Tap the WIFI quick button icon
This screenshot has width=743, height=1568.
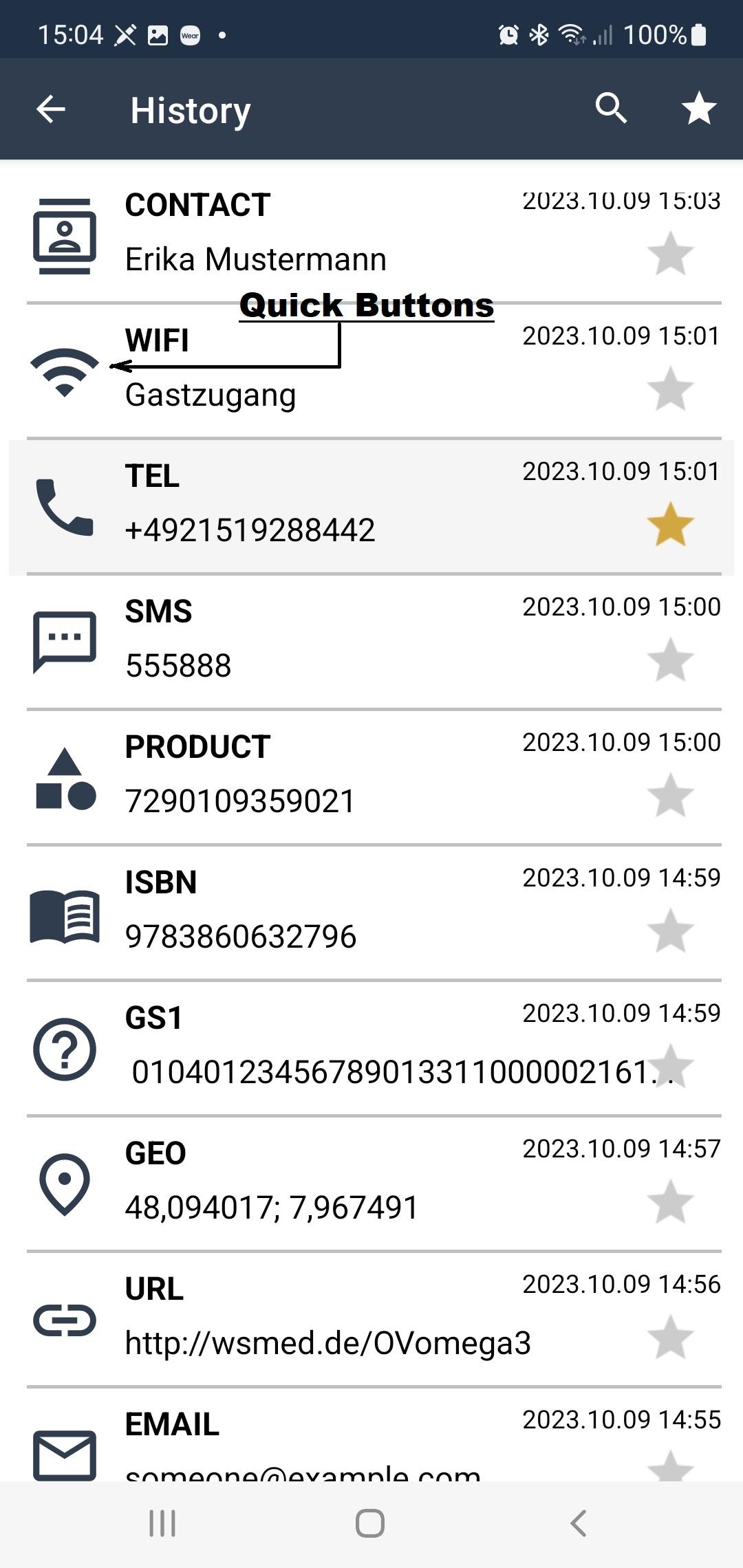[x=65, y=372]
